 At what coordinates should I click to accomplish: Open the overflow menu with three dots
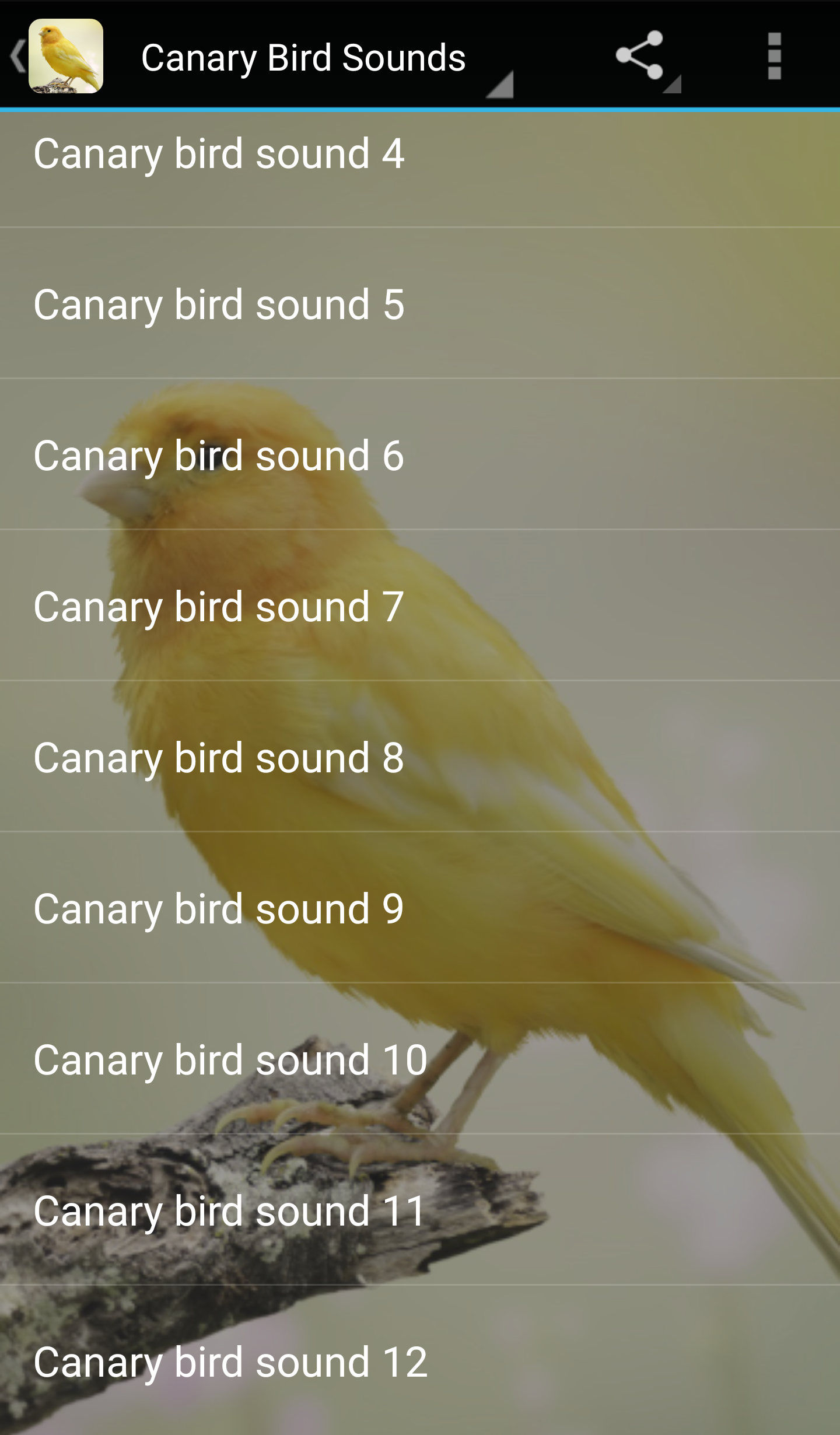(x=774, y=57)
